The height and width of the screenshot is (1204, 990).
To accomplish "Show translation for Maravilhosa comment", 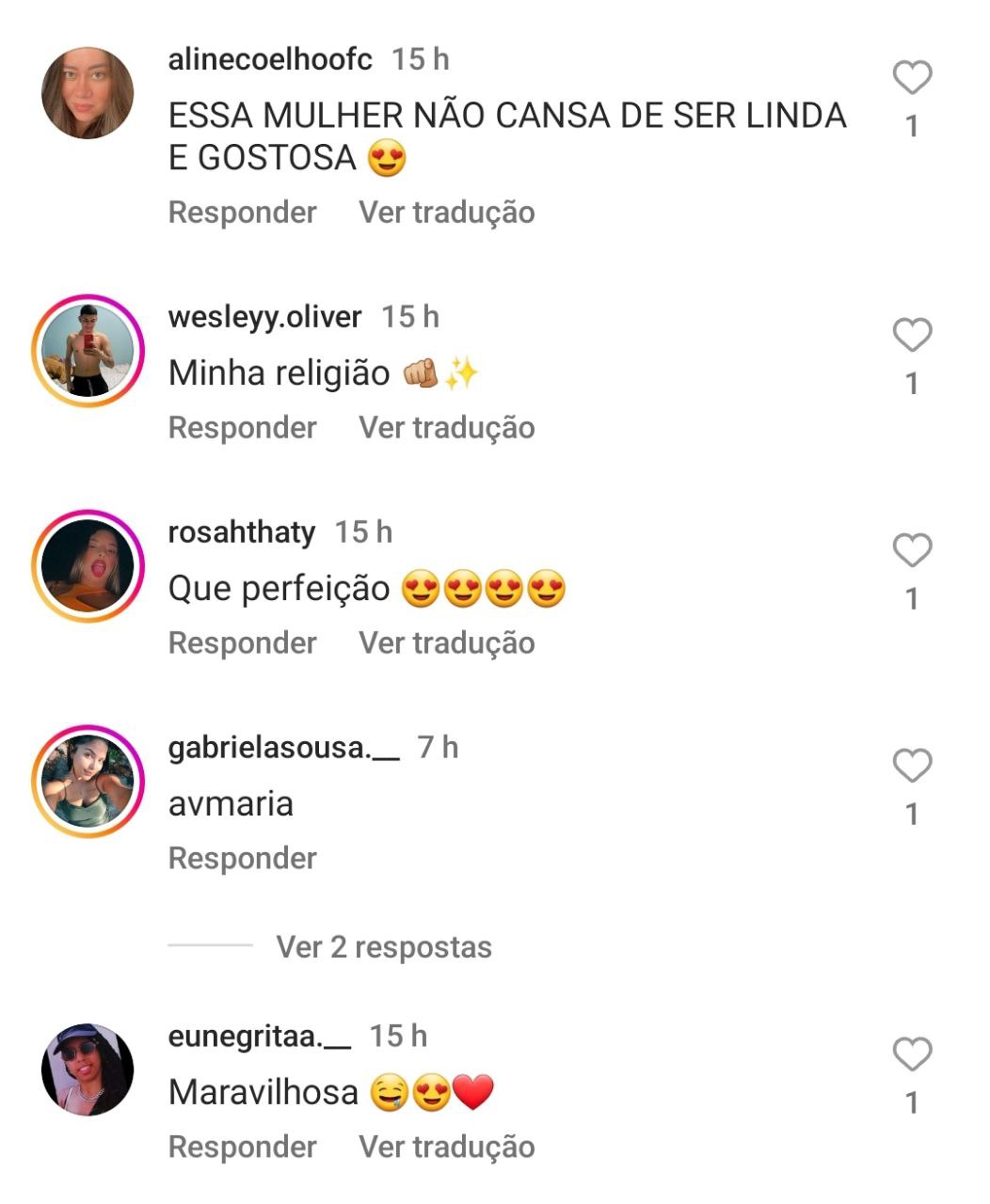I will [446, 1148].
